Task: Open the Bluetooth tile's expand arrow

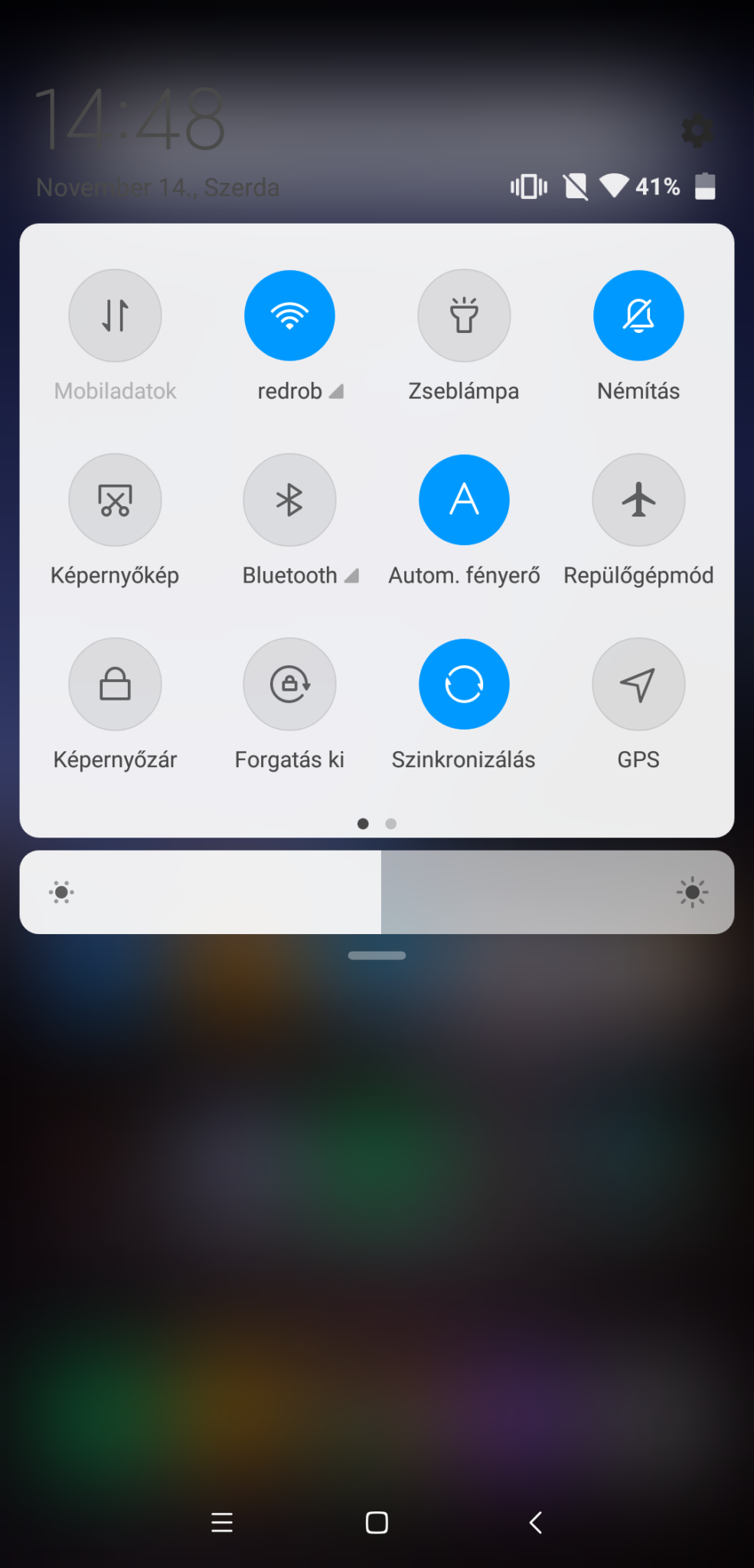Action: pos(352,576)
